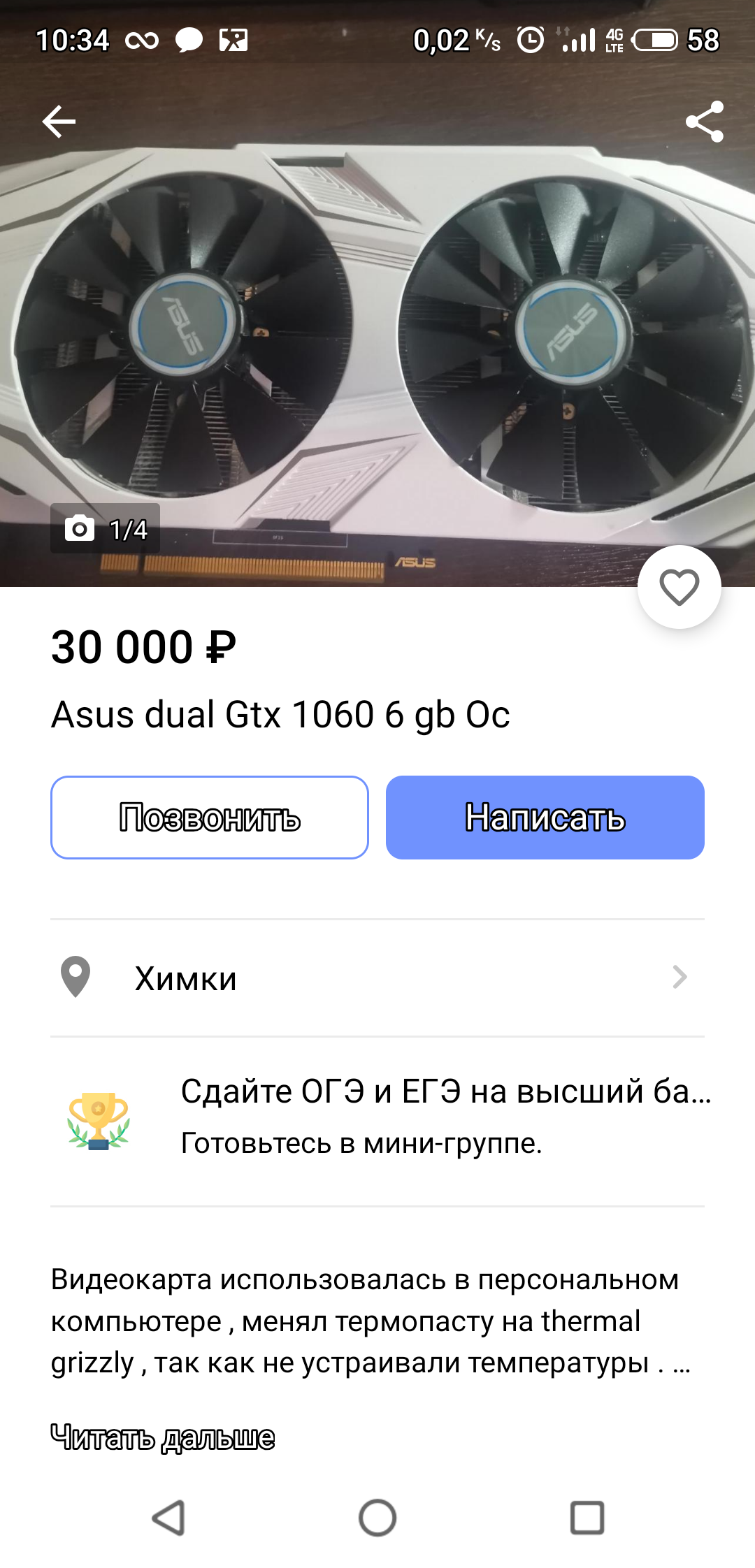Tap the system home button

(x=377, y=1518)
